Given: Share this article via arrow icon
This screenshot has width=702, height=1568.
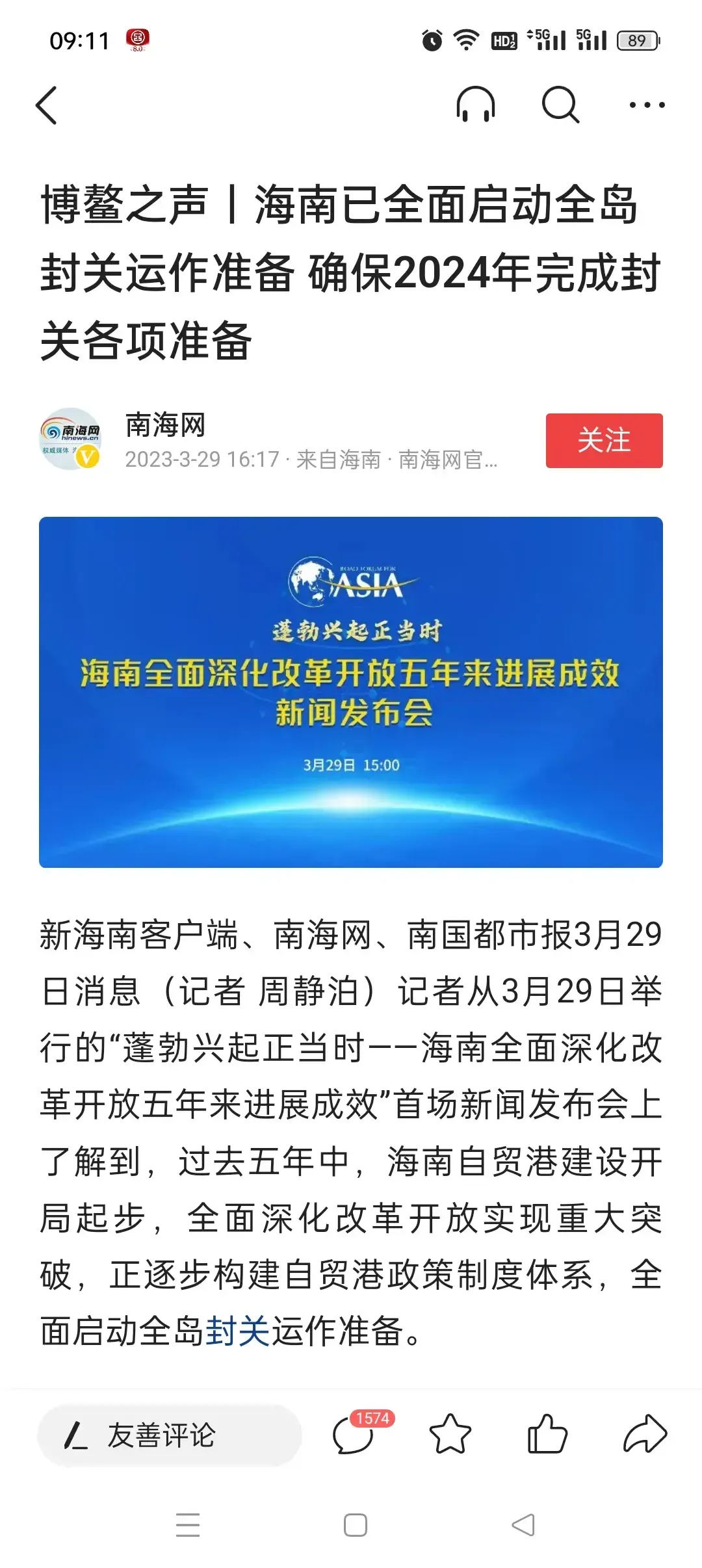Looking at the screenshot, I should (645, 1435).
